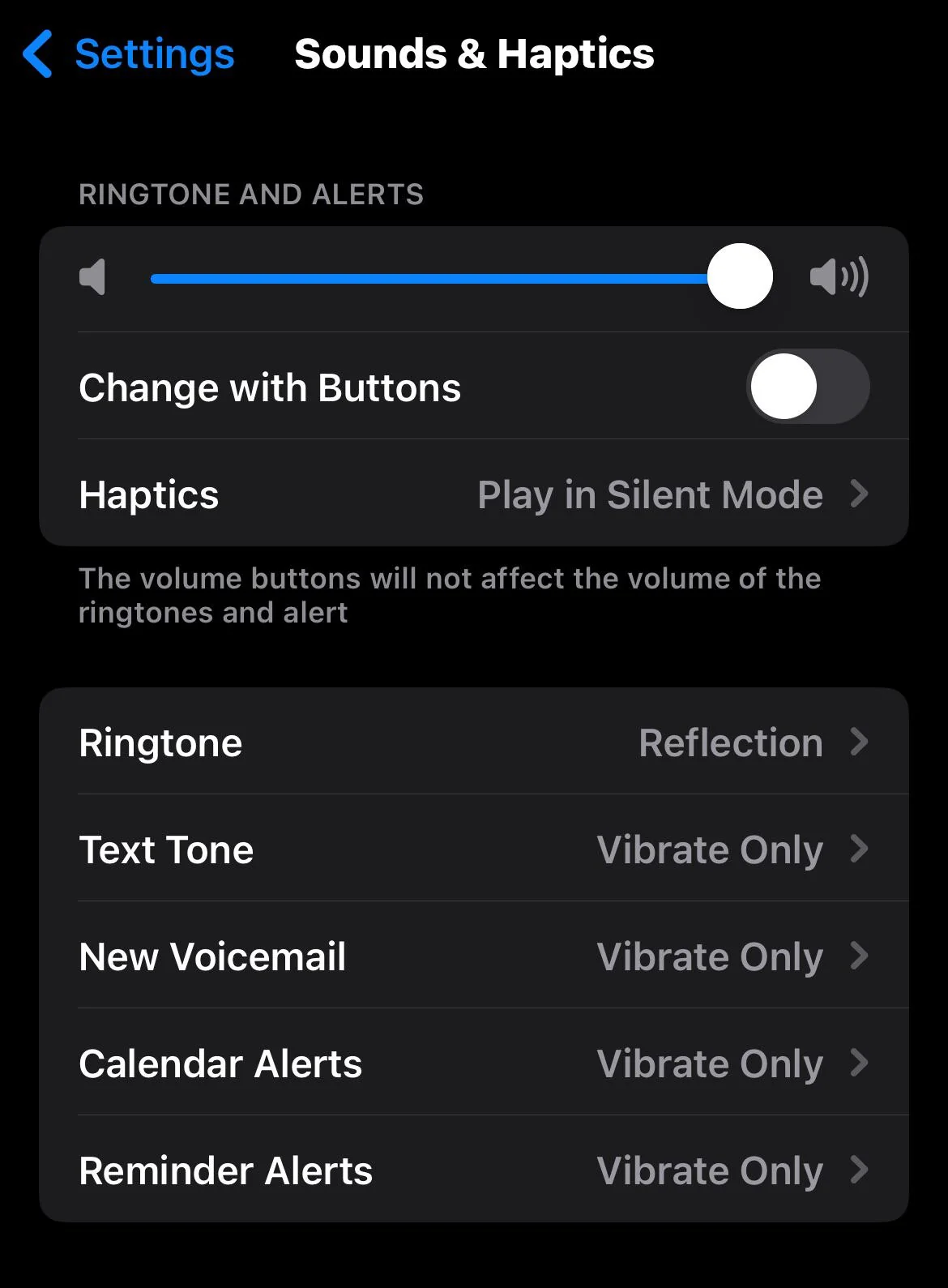The height and width of the screenshot is (1288, 948).
Task: Tap the Sounds & Haptics title
Action: [476, 53]
